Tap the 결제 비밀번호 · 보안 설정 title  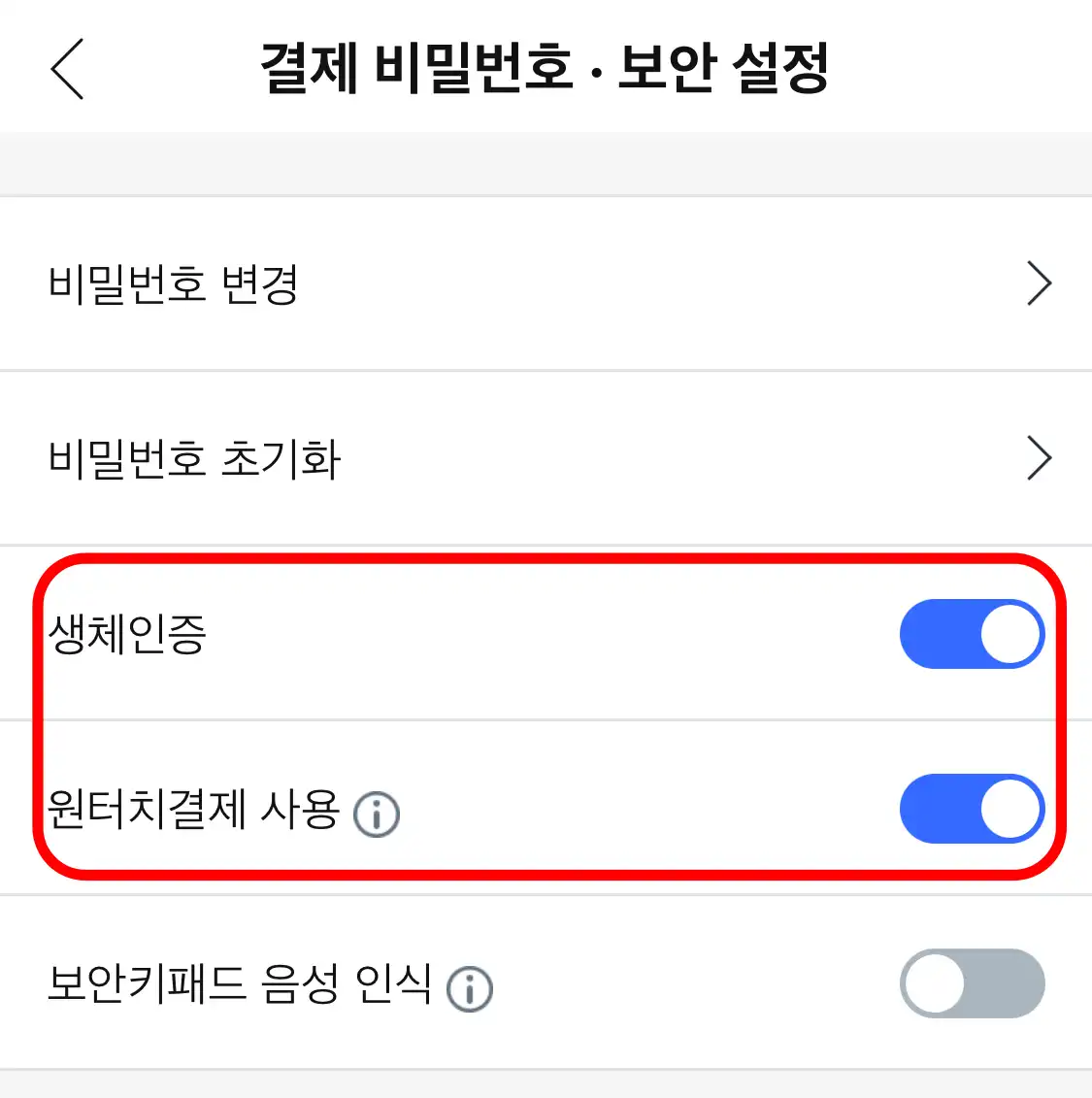(546, 68)
